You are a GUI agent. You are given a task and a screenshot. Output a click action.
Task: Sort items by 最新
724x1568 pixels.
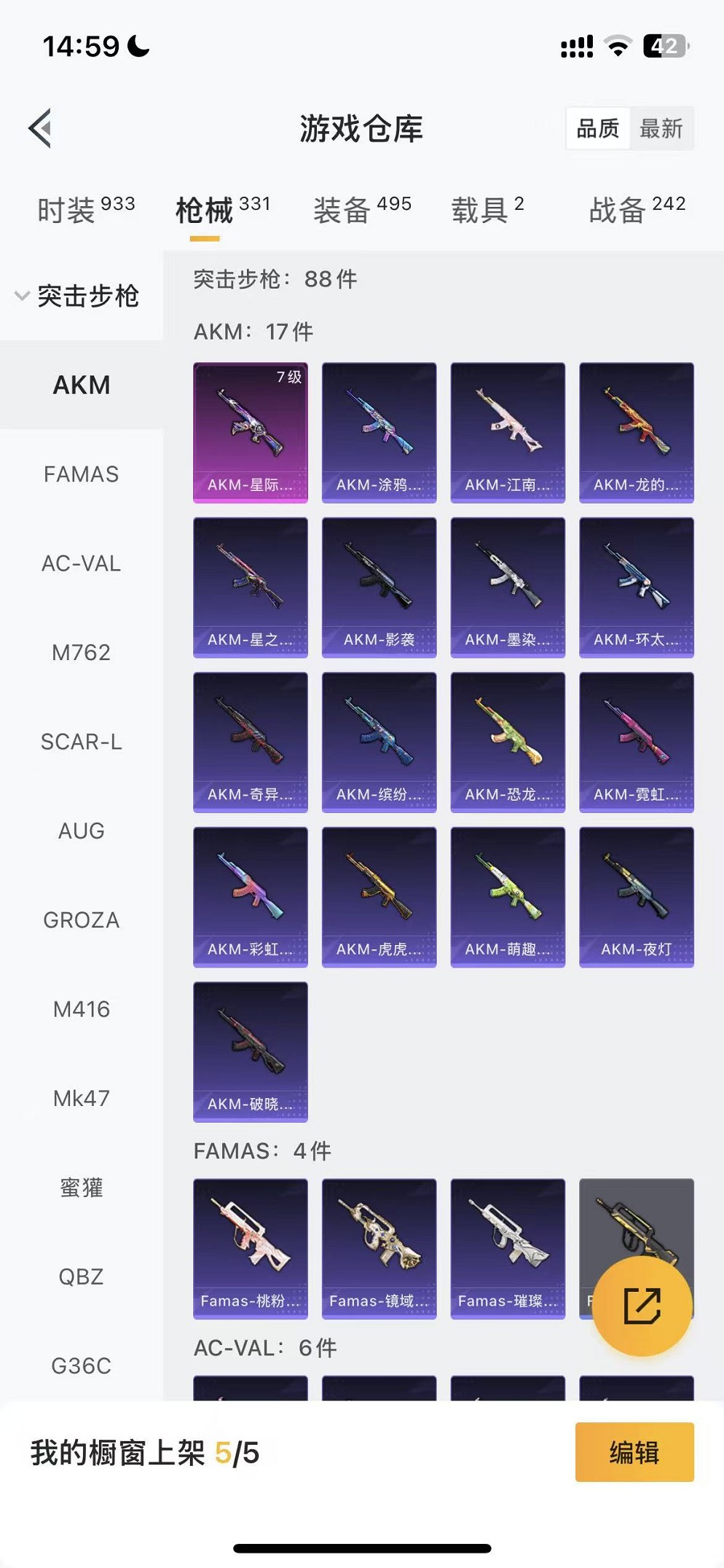(x=661, y=129)
